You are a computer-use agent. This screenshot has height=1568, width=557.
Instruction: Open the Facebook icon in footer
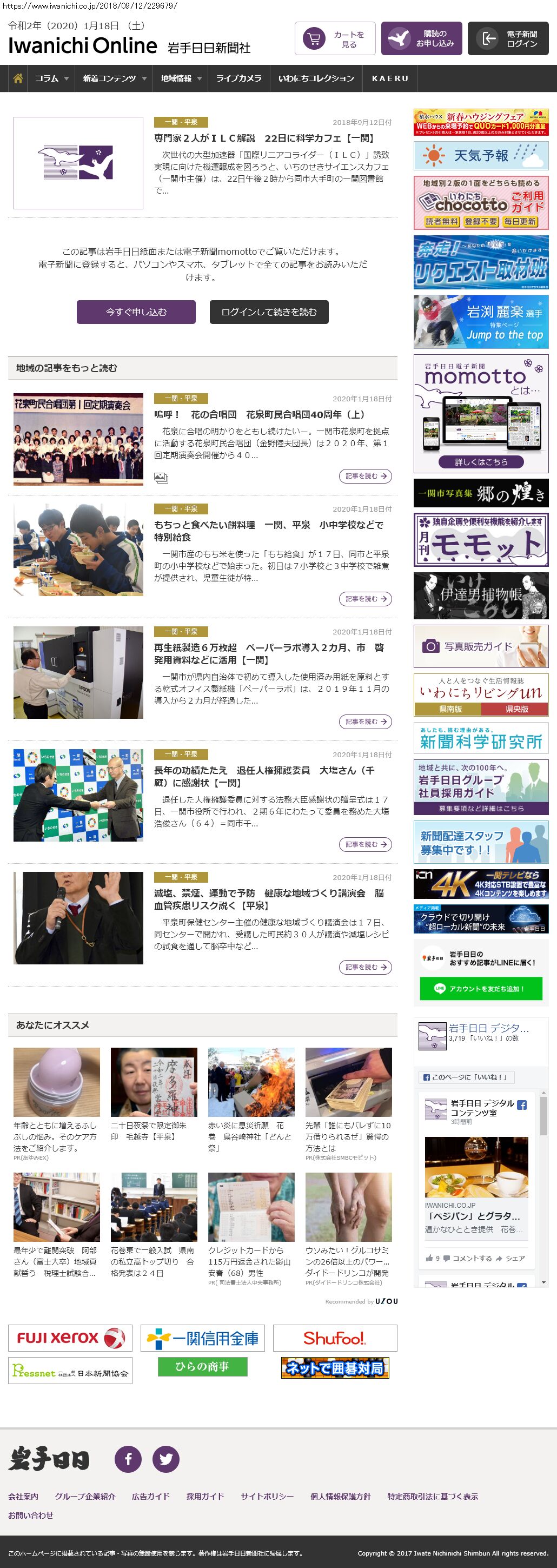[128, 1459]
